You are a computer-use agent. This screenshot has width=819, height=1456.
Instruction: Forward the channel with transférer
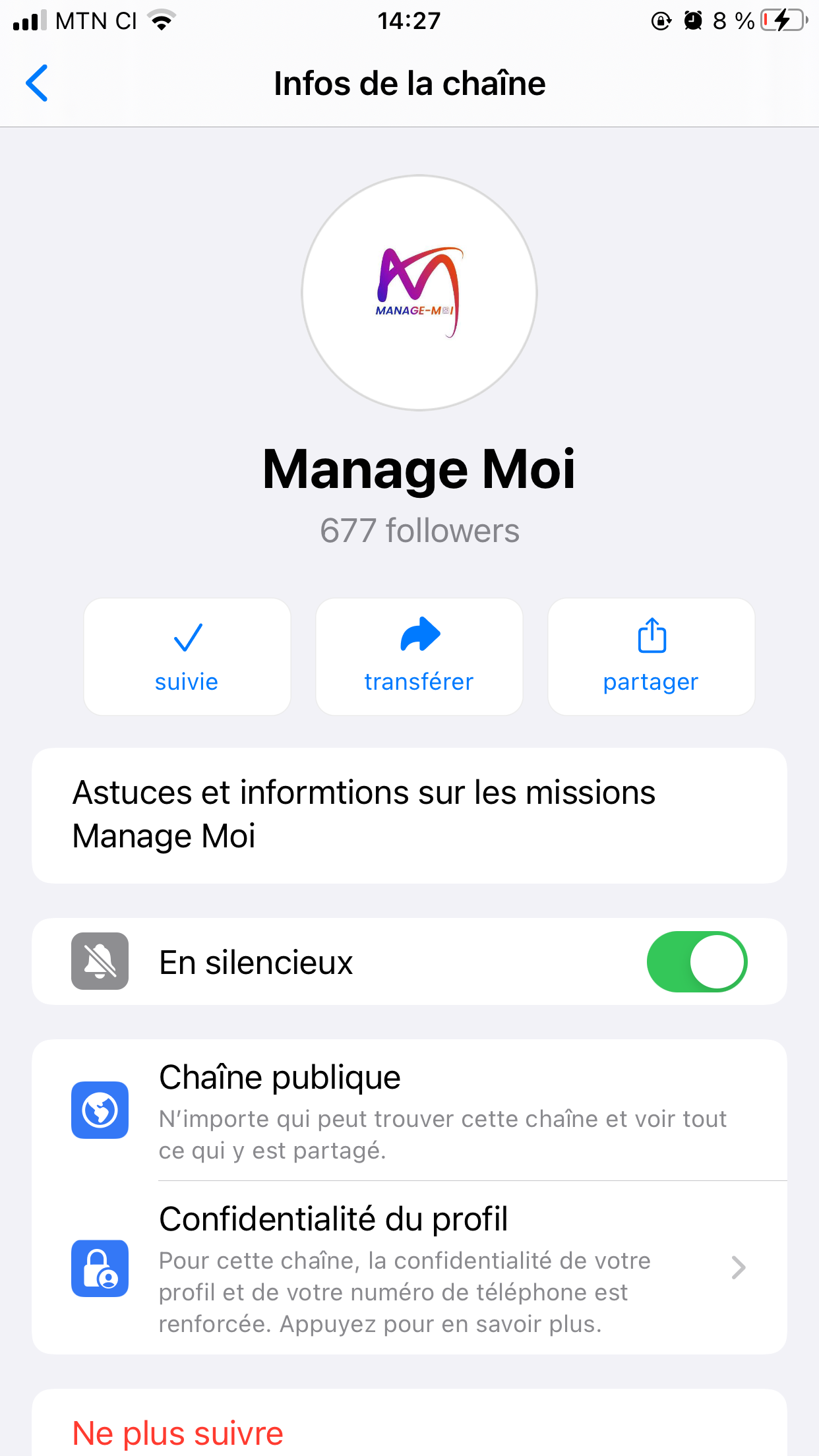click(x=419, y=657)
